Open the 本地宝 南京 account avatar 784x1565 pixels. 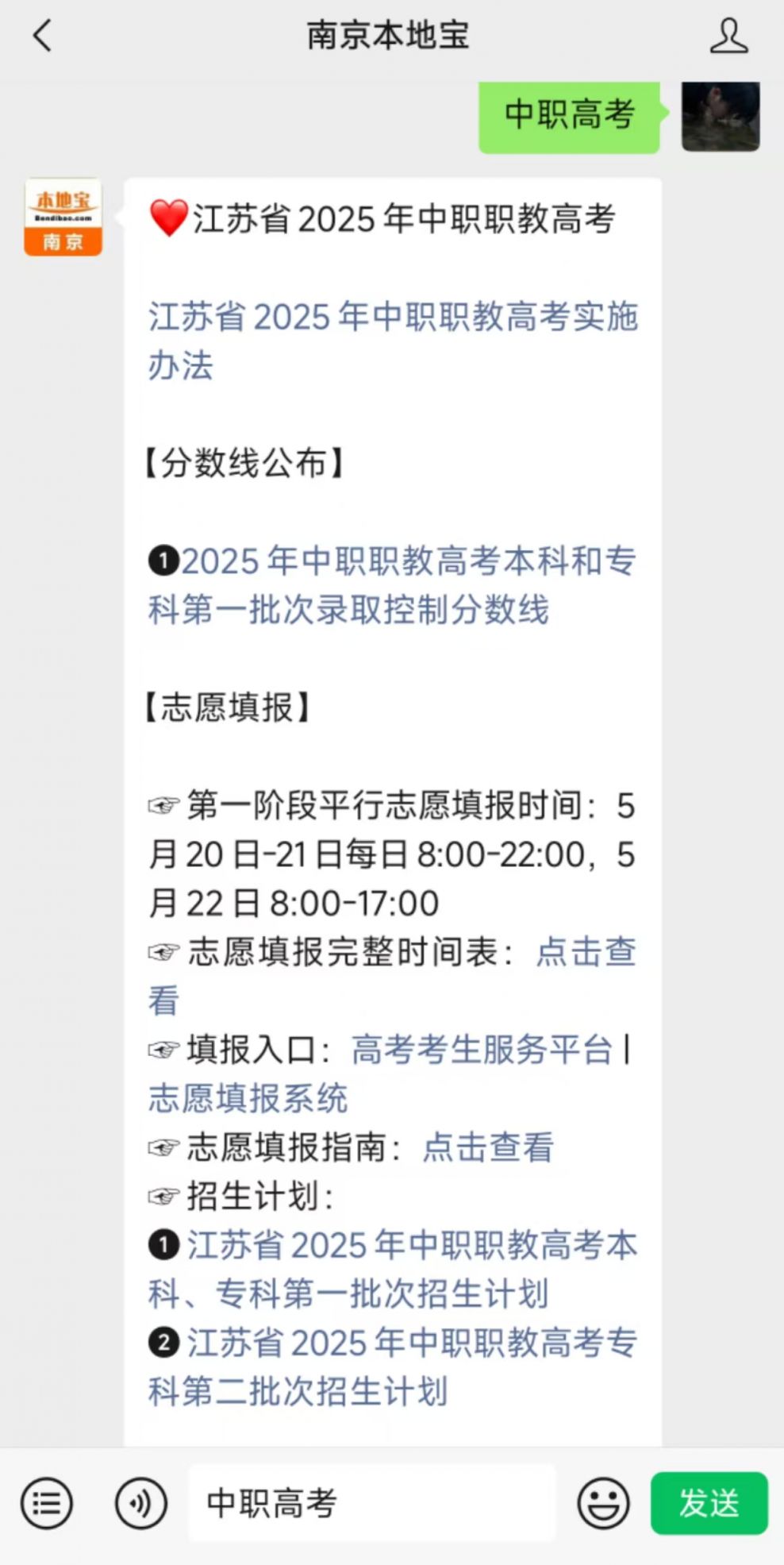click(x=63, y=217)
